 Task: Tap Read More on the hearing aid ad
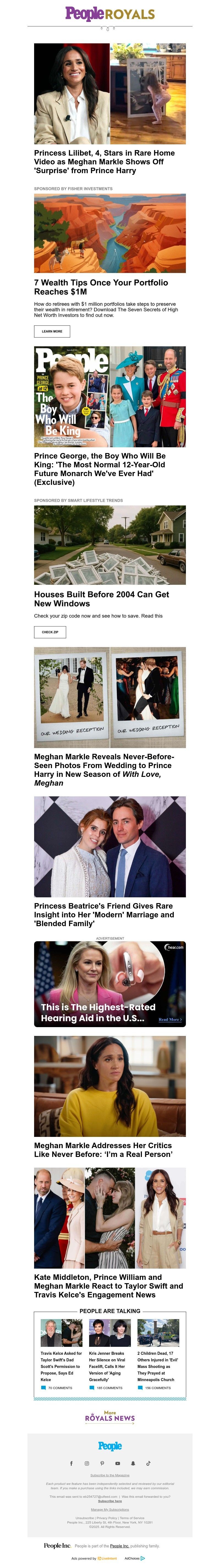(x=169, y=1019)
